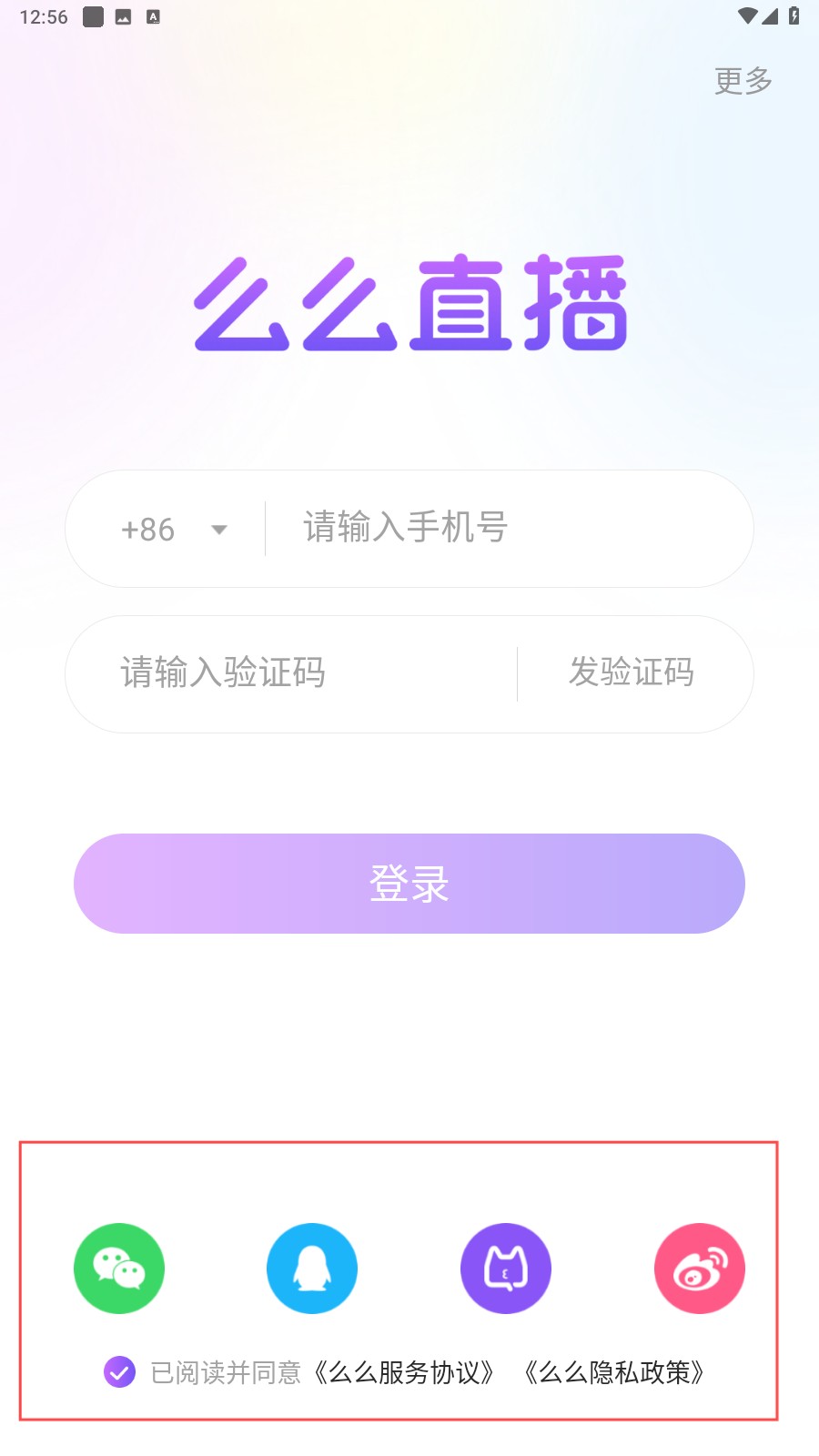Log in with Weibo icon
The image size is (819, 1456).
[x=699, y=1269]
